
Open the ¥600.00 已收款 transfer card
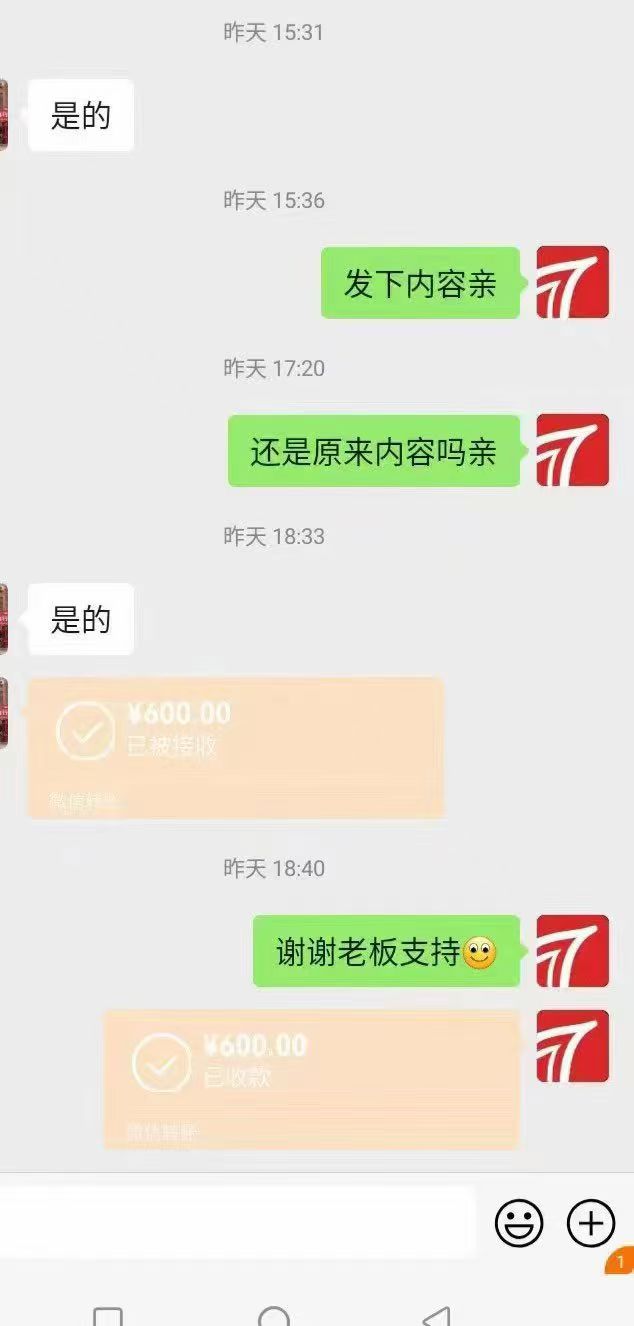(x=312, y=1079)
